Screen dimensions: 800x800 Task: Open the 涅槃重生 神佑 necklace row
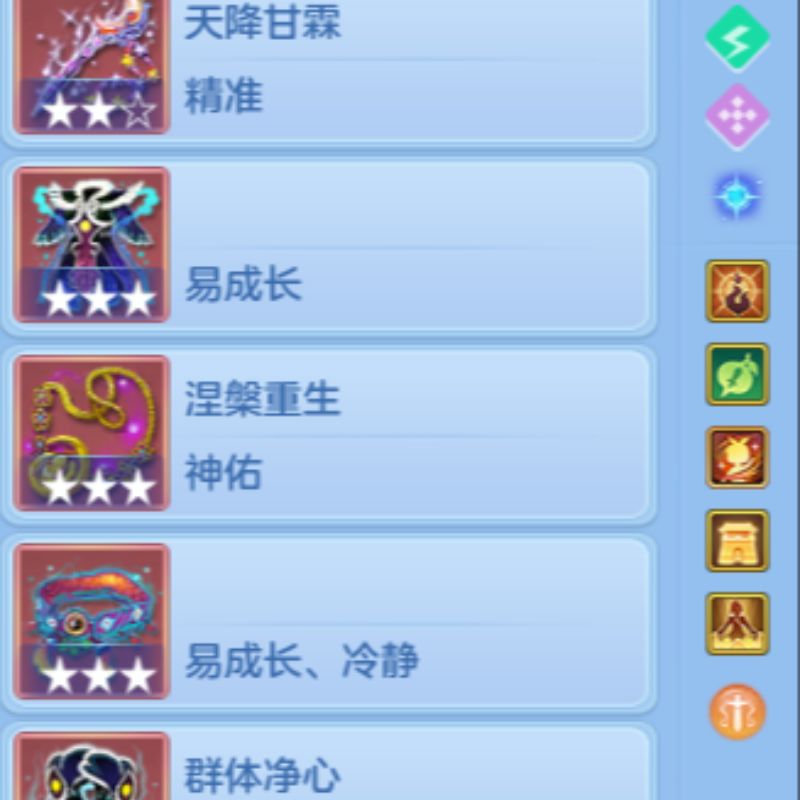pyautogui.click(x=328, y=435)
